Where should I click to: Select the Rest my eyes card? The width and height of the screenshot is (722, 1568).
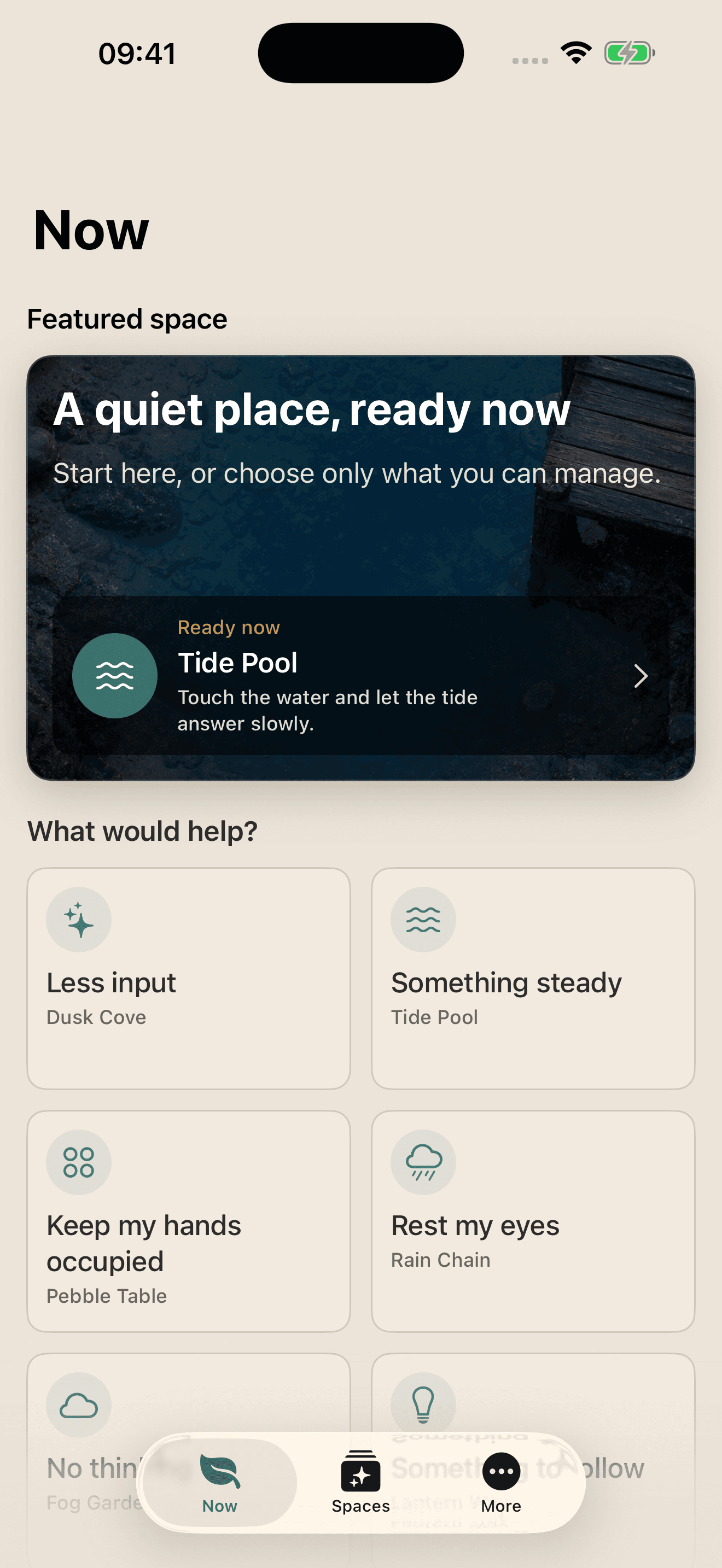pyautogui.click(x=533, y=1221)
